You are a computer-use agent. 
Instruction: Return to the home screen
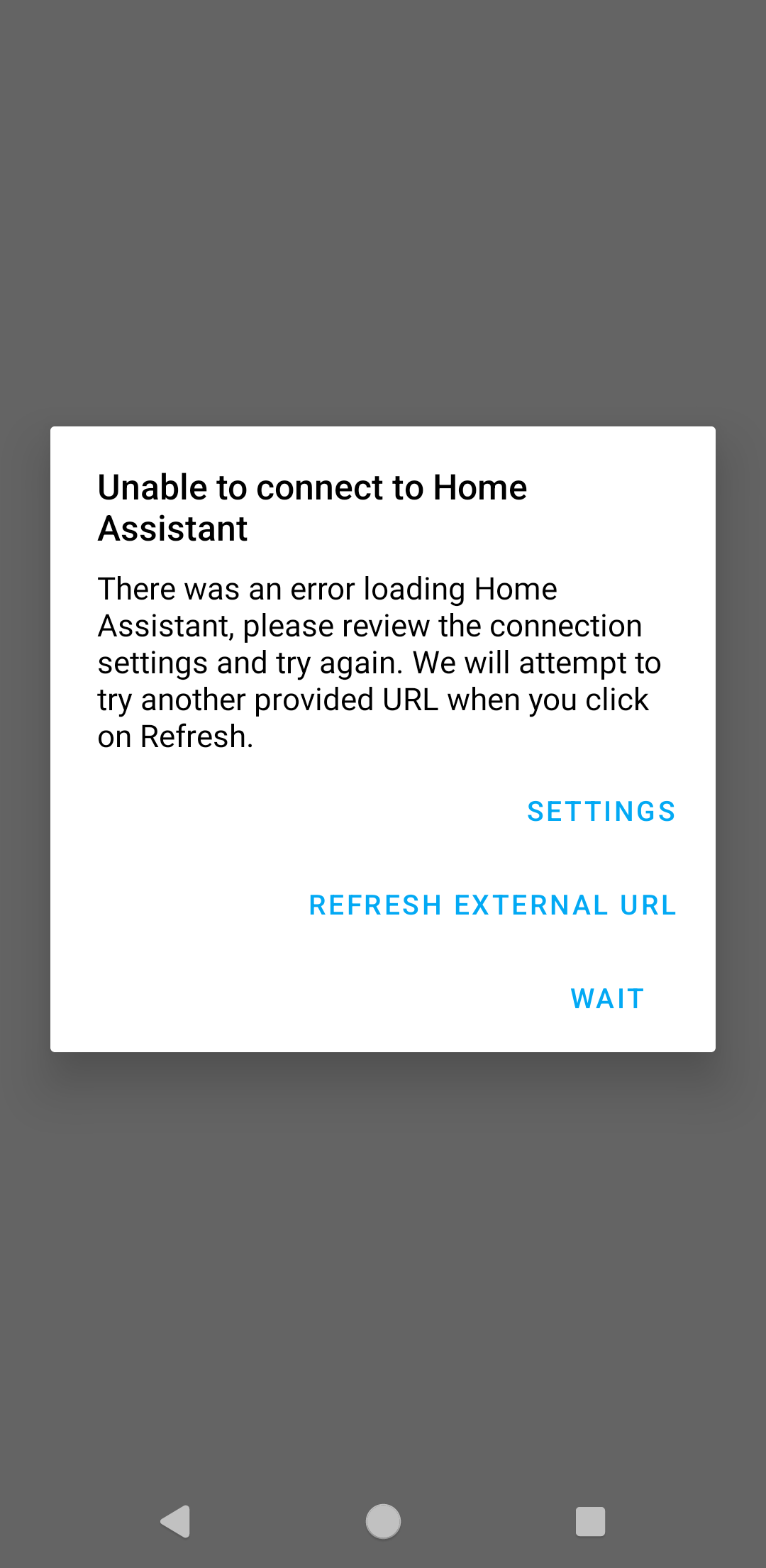tap(383, 1521)
